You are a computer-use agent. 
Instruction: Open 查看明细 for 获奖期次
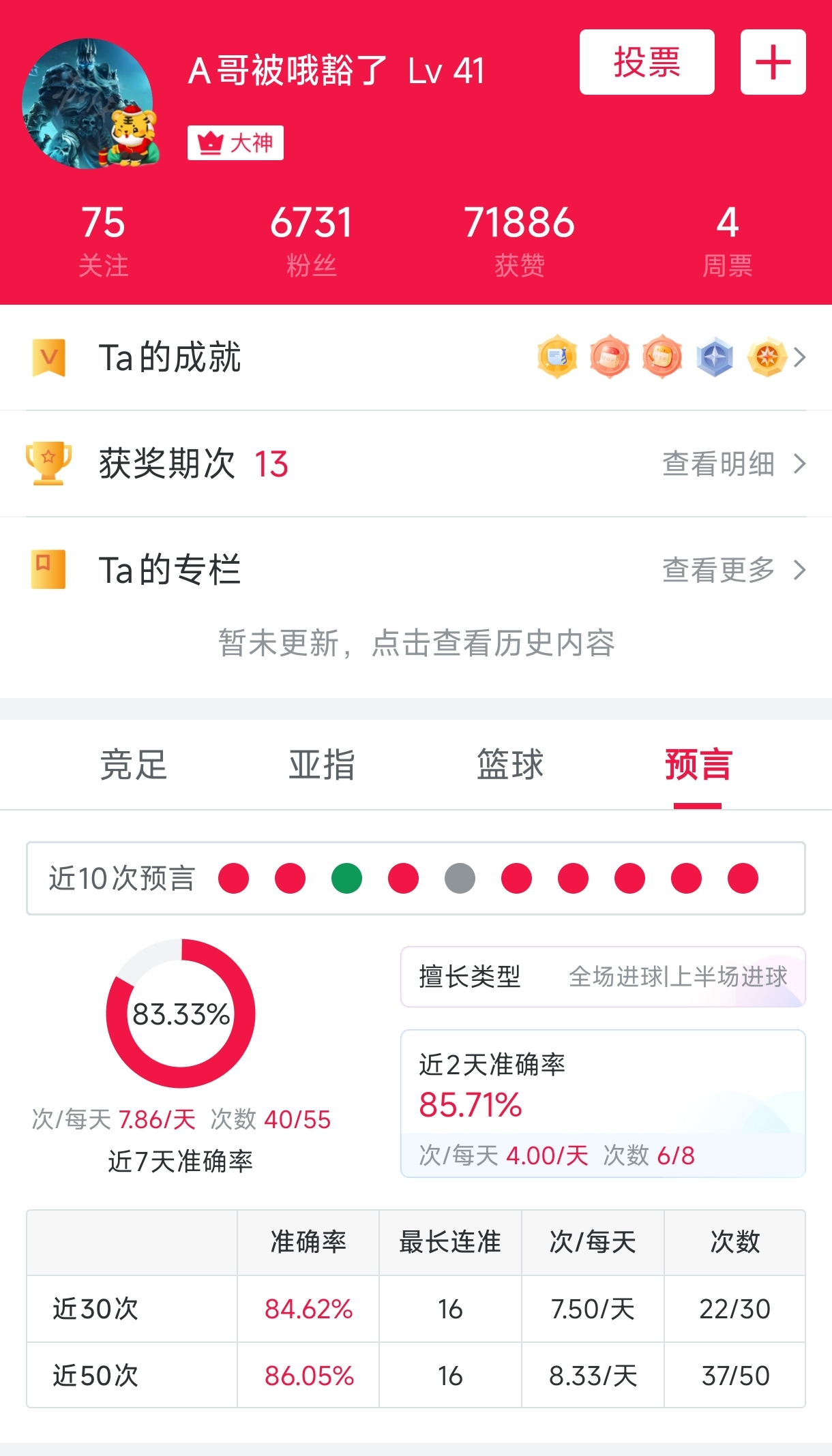point(733,464)
